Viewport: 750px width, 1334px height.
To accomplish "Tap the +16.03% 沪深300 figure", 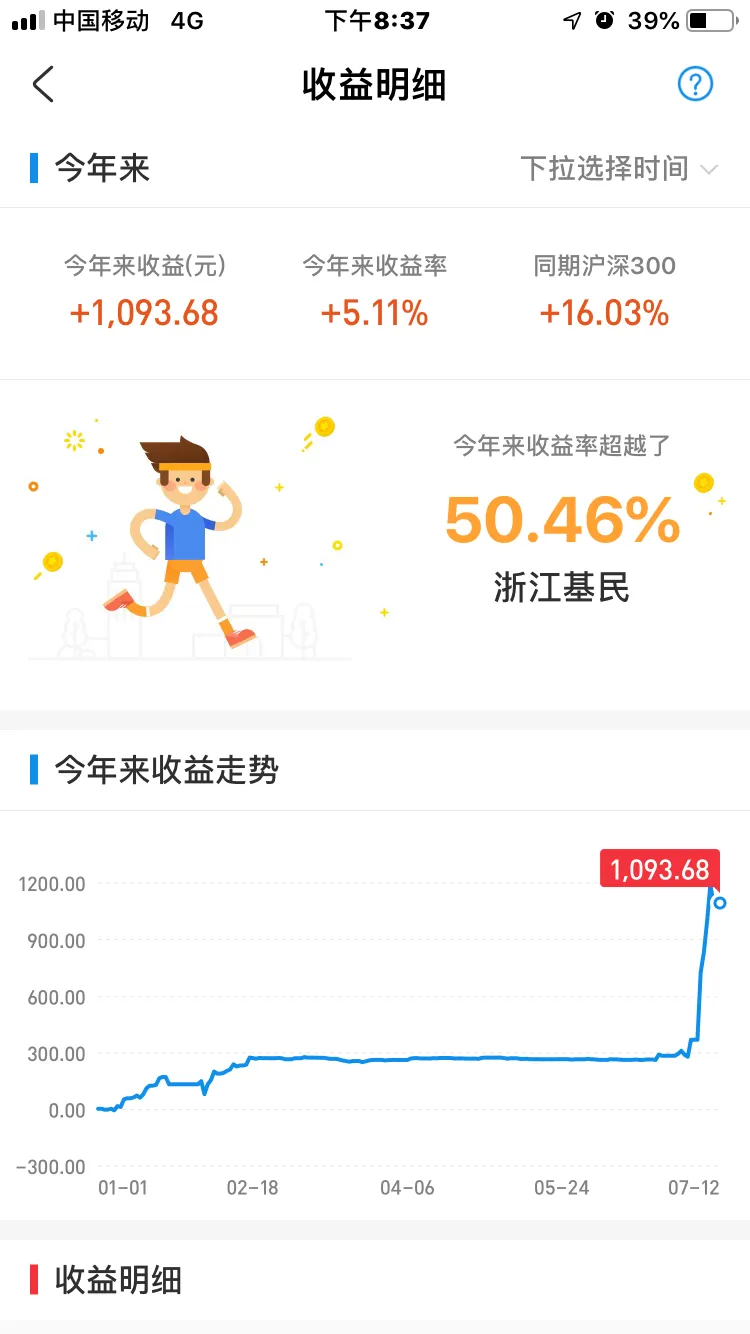I will (x=605, y=313).
